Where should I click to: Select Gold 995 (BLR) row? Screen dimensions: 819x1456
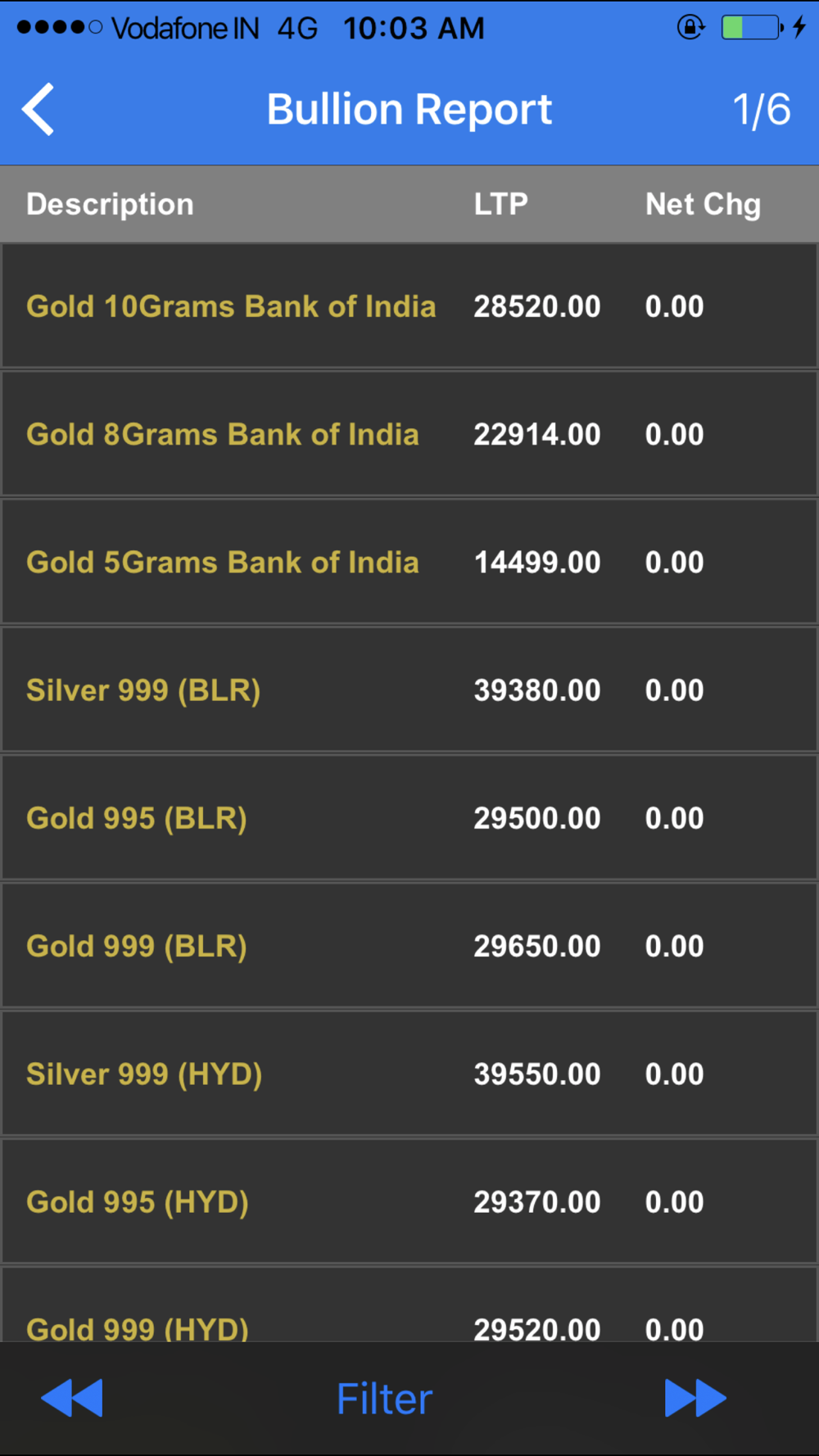tap(409, 817)
